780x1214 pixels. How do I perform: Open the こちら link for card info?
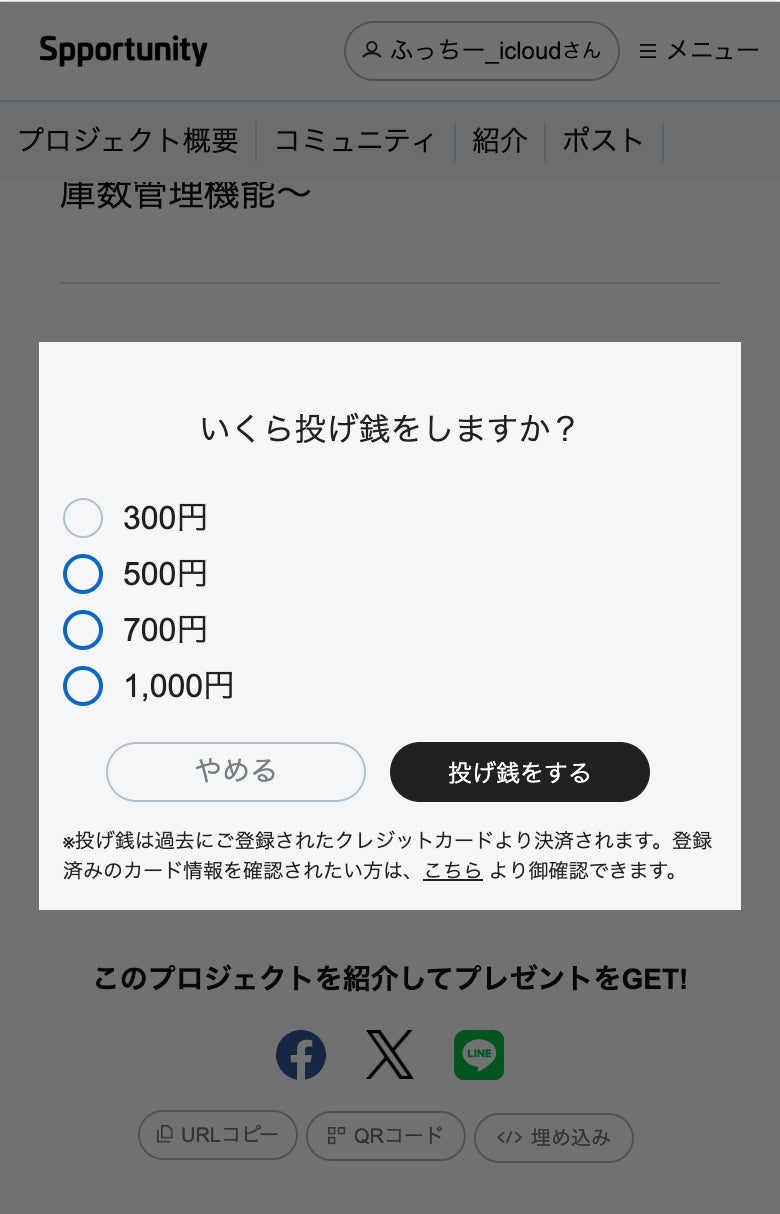453,870
